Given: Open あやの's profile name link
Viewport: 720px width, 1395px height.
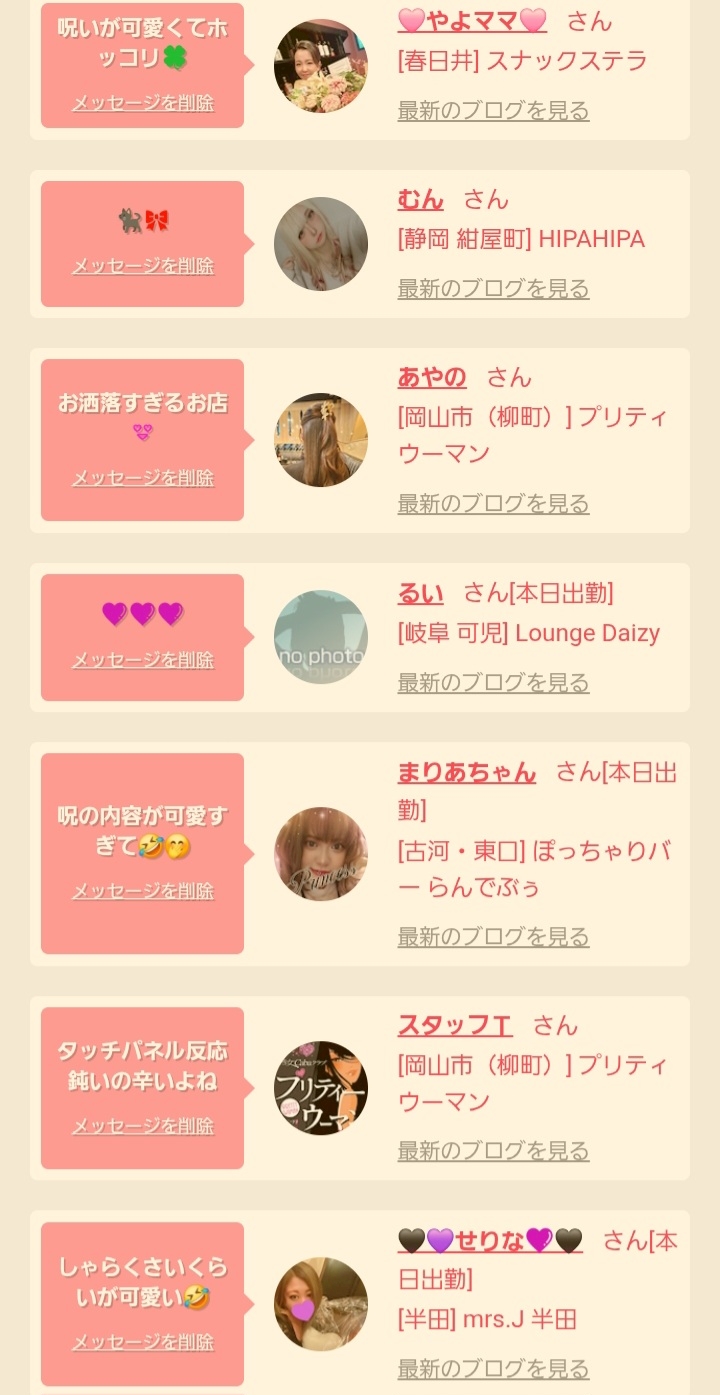Looking at the screenshot, I should pos(432,377).
